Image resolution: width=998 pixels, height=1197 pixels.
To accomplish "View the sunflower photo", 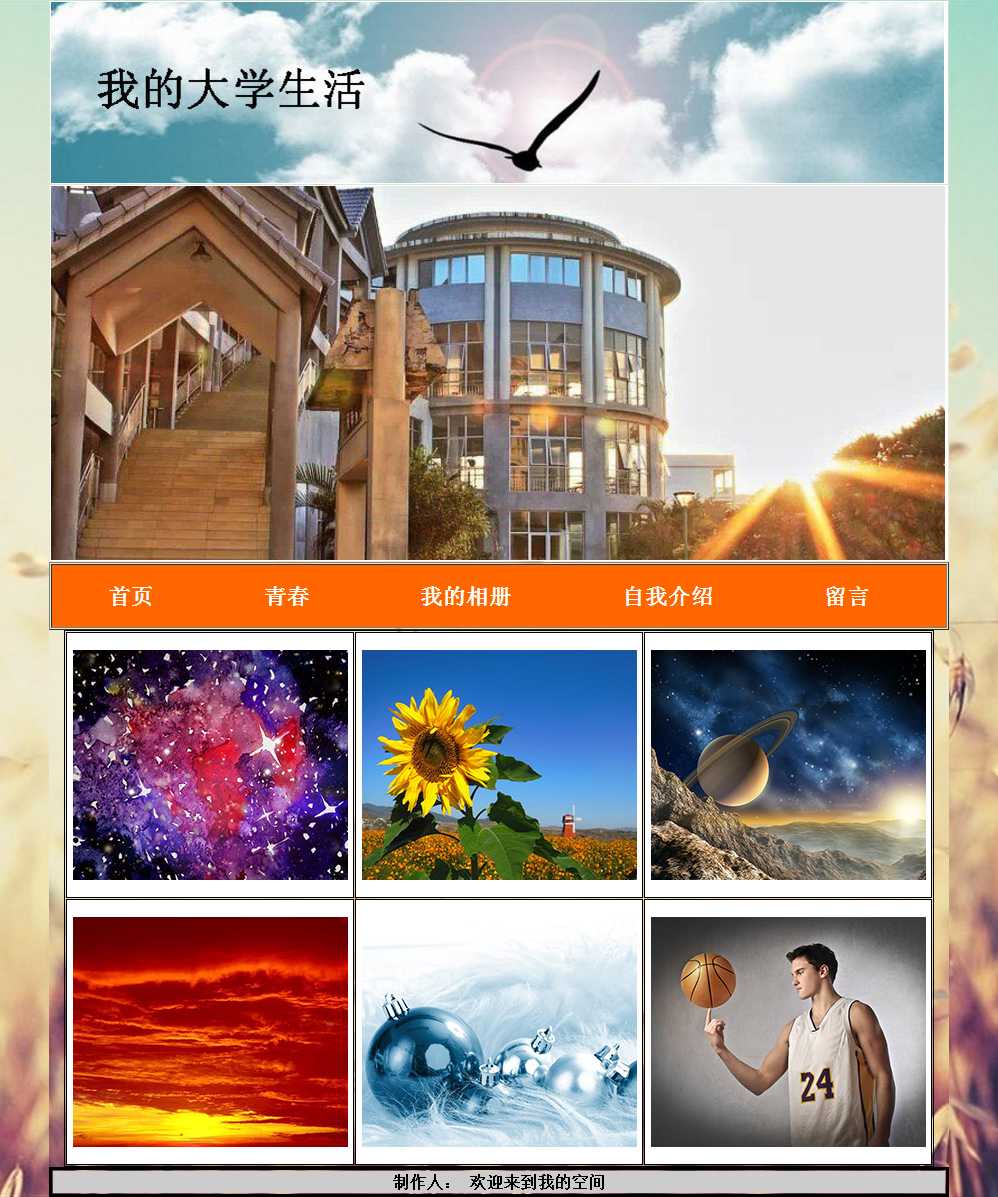I will click(x=499, y=765).
